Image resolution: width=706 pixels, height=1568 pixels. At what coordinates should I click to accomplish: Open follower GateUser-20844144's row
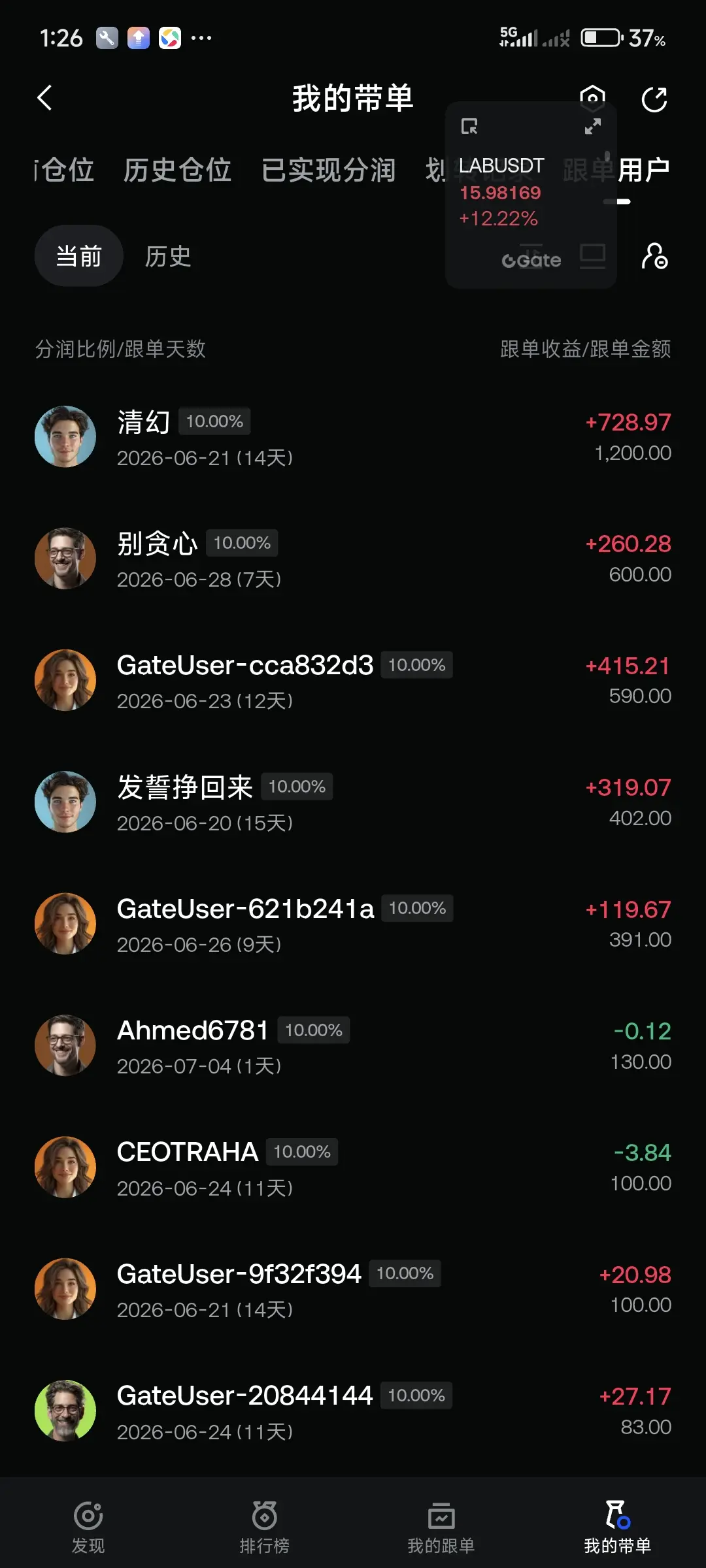[353, 1411]
